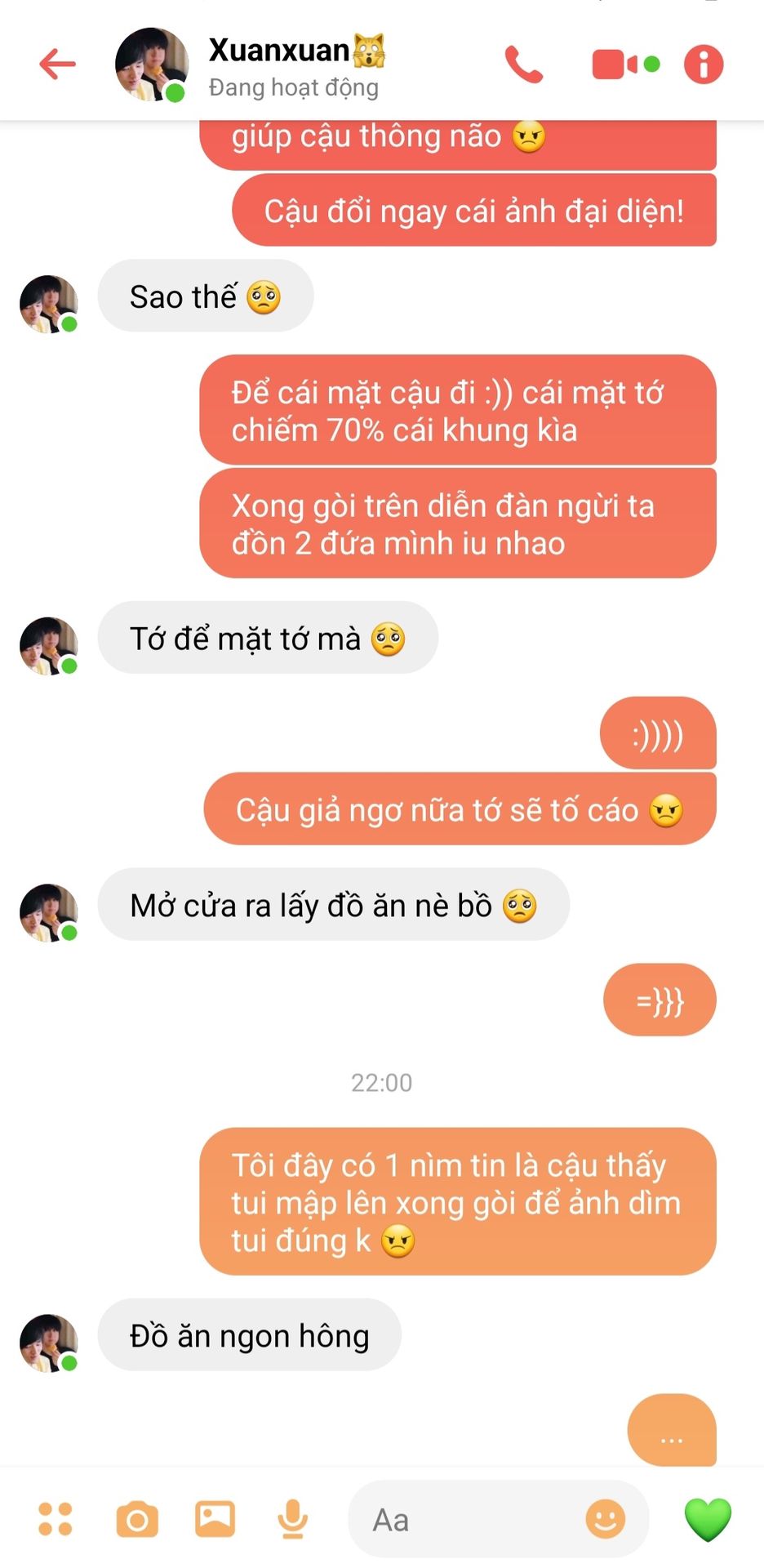This screenshot has height=1568, width=764.
Task: Tap the microphone to record voice message
Action: tap(292, 1519)
